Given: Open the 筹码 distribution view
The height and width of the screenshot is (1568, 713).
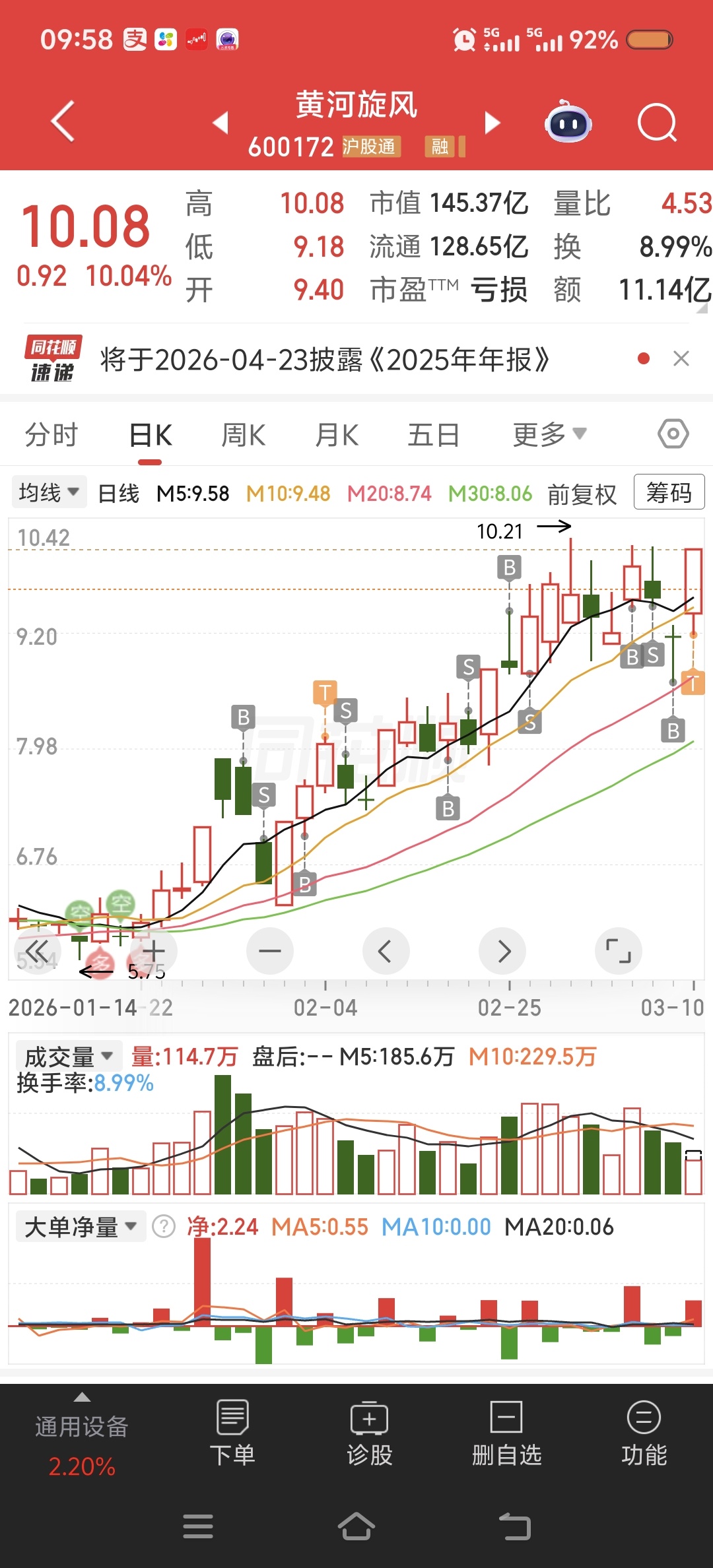Looking at the screenshot, I should click(x=669, y=492).
